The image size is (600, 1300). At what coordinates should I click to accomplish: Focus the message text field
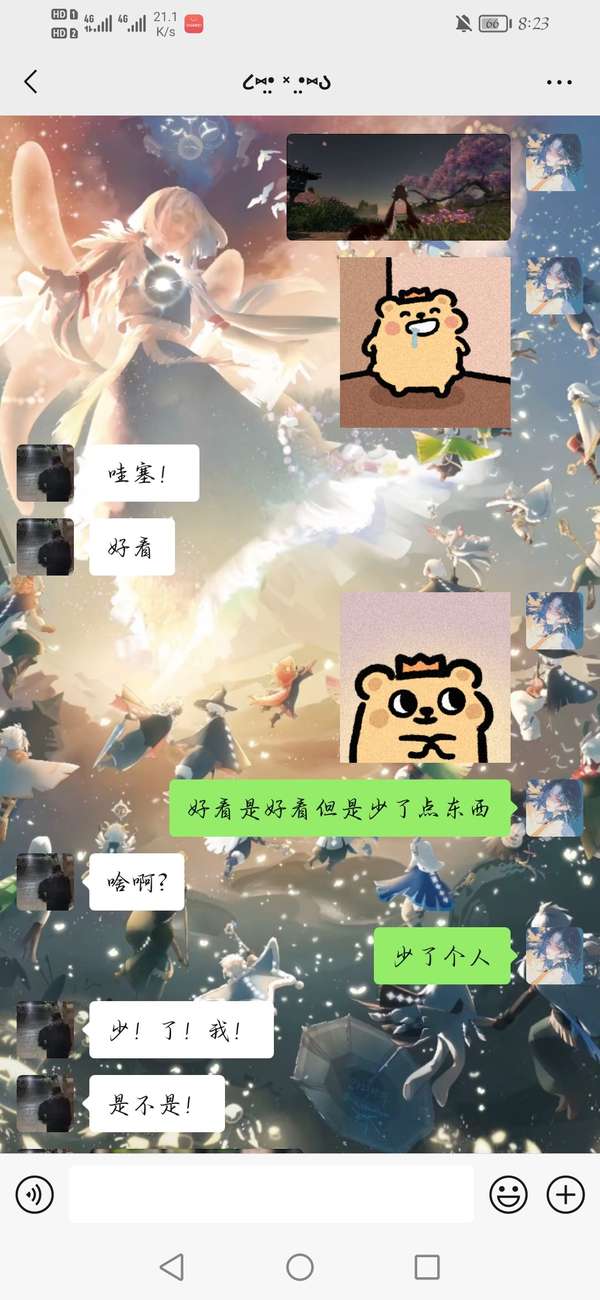[270, 1194]
